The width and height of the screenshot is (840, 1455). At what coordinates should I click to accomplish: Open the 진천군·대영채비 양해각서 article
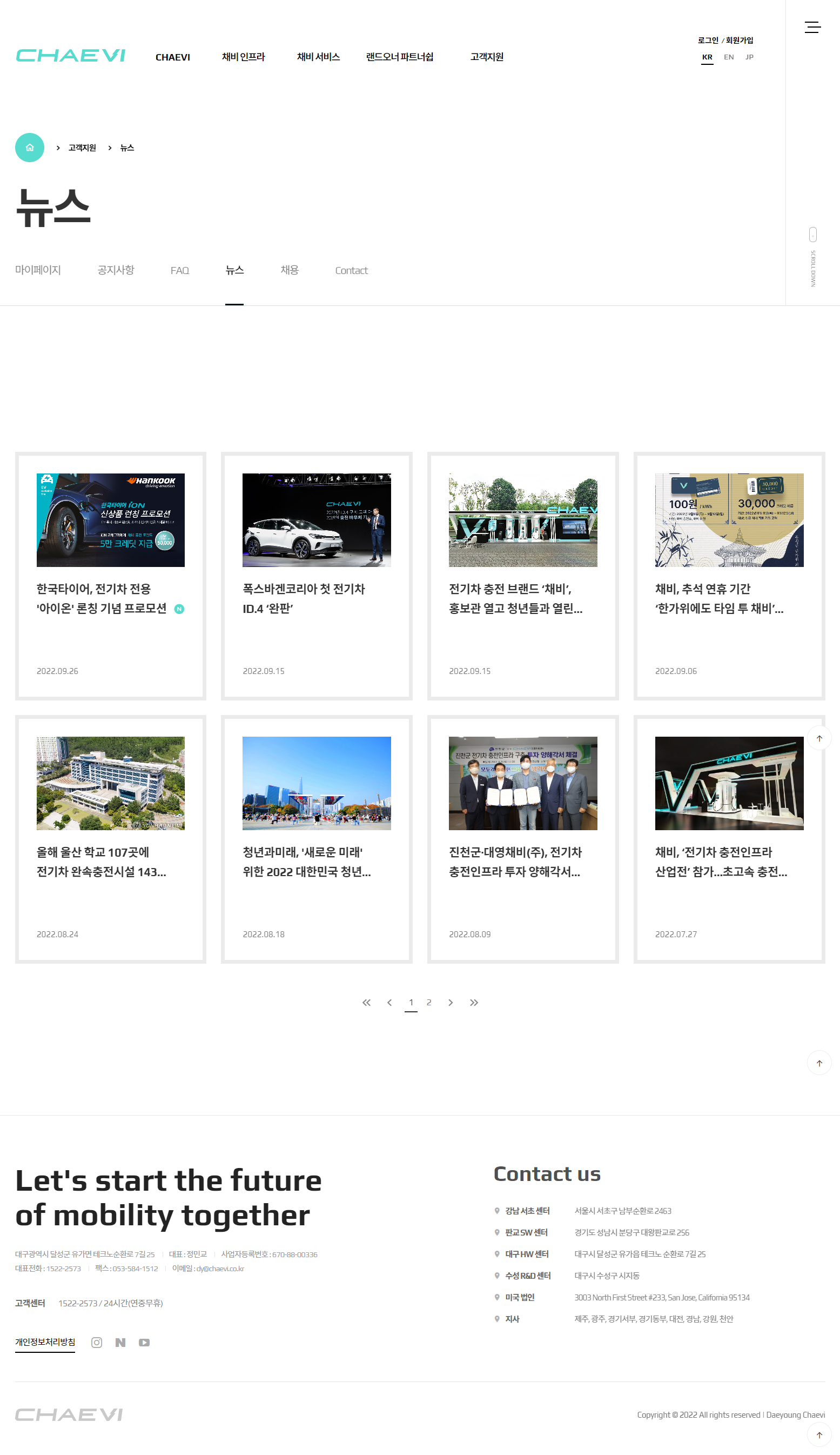(x=523, y=839)
